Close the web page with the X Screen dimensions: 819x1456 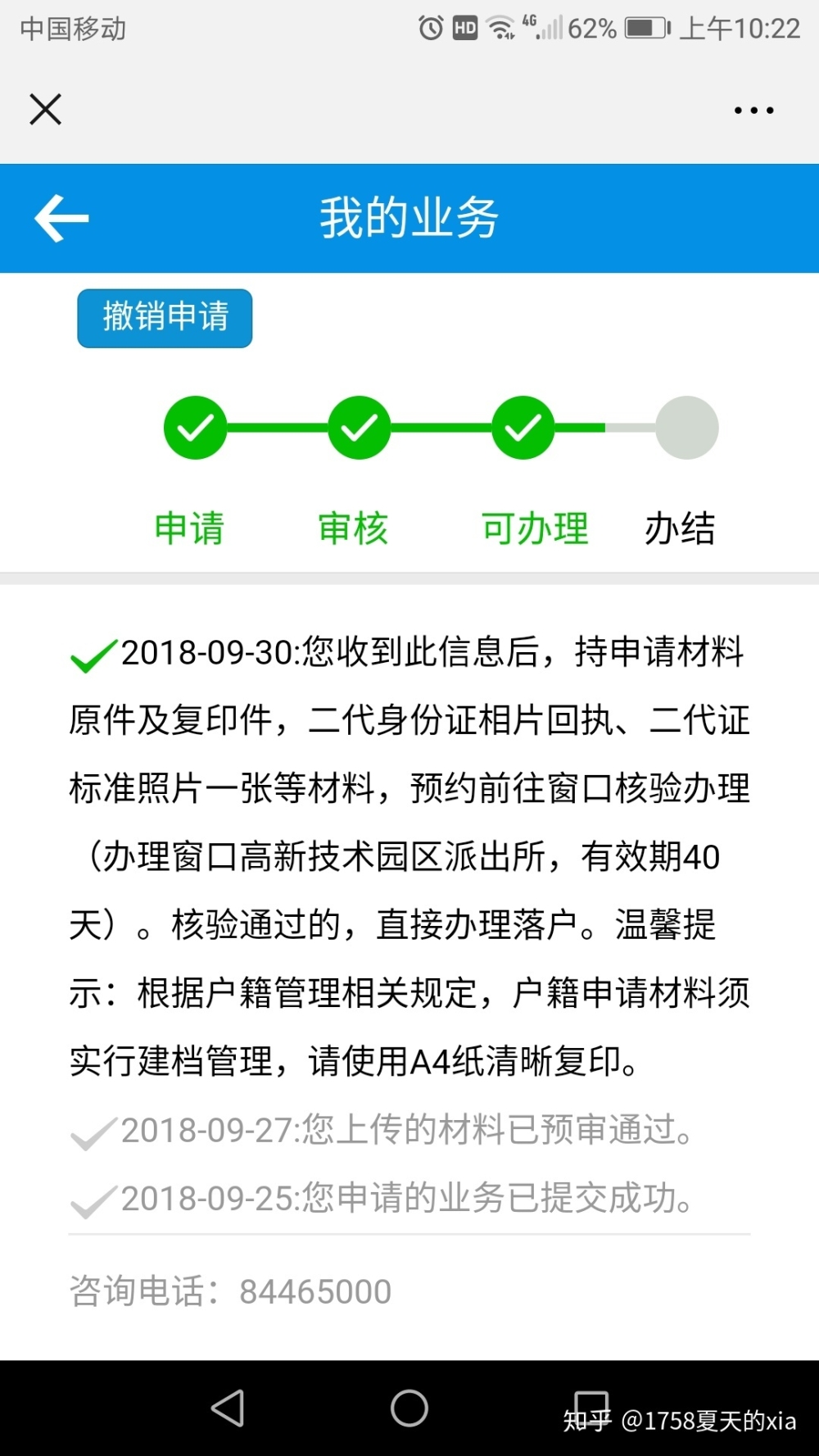[45, 109]
